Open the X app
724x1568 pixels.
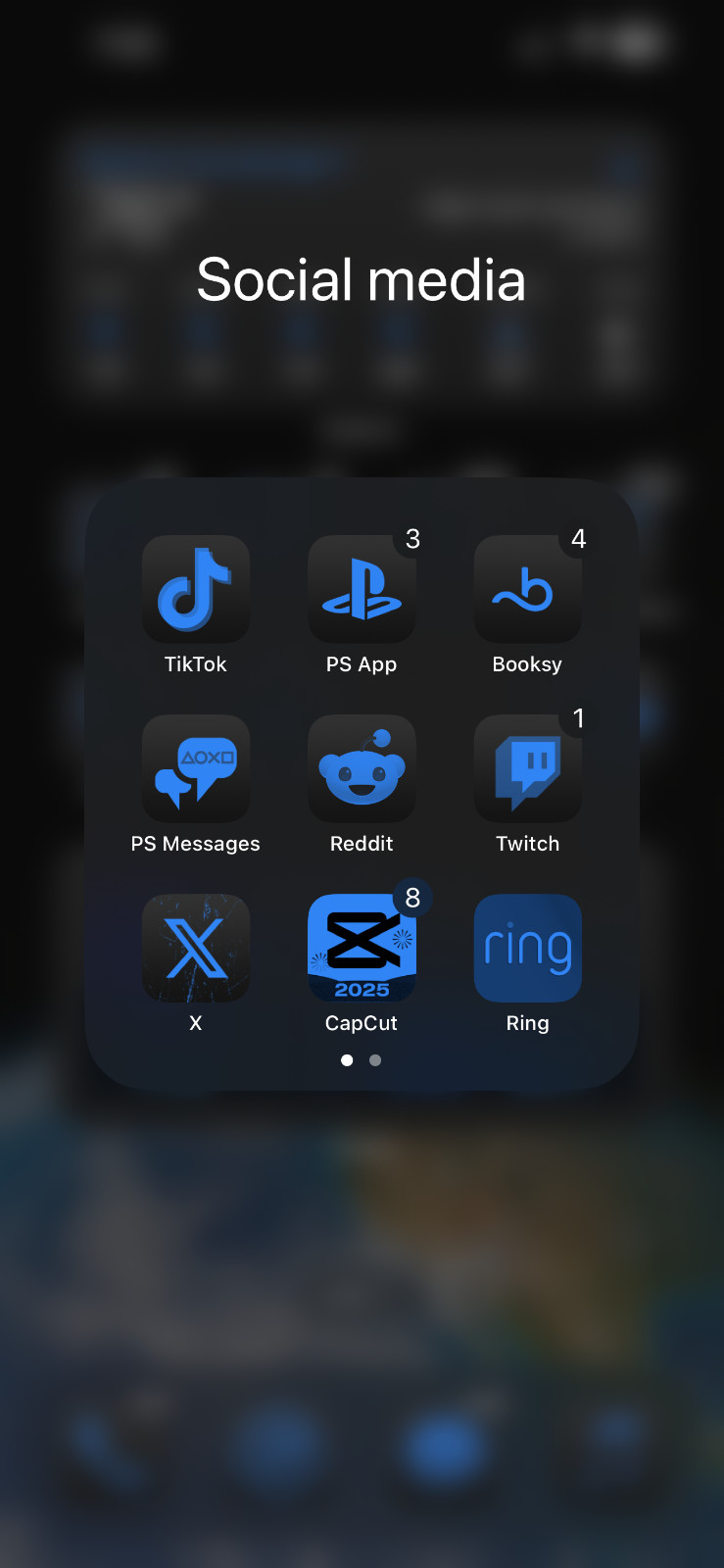click(196, 948)
